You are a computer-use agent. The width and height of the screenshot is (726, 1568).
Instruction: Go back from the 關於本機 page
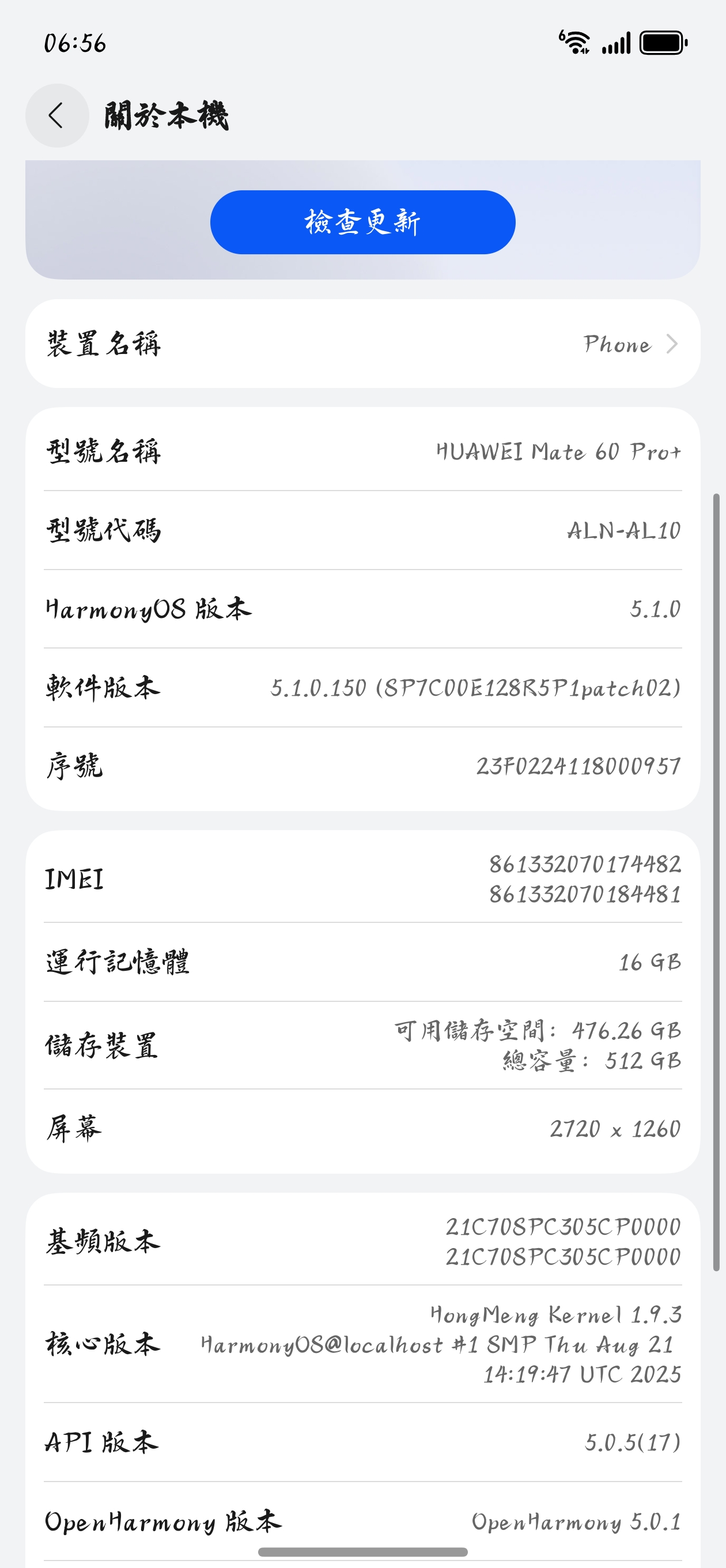click(56, 116)
